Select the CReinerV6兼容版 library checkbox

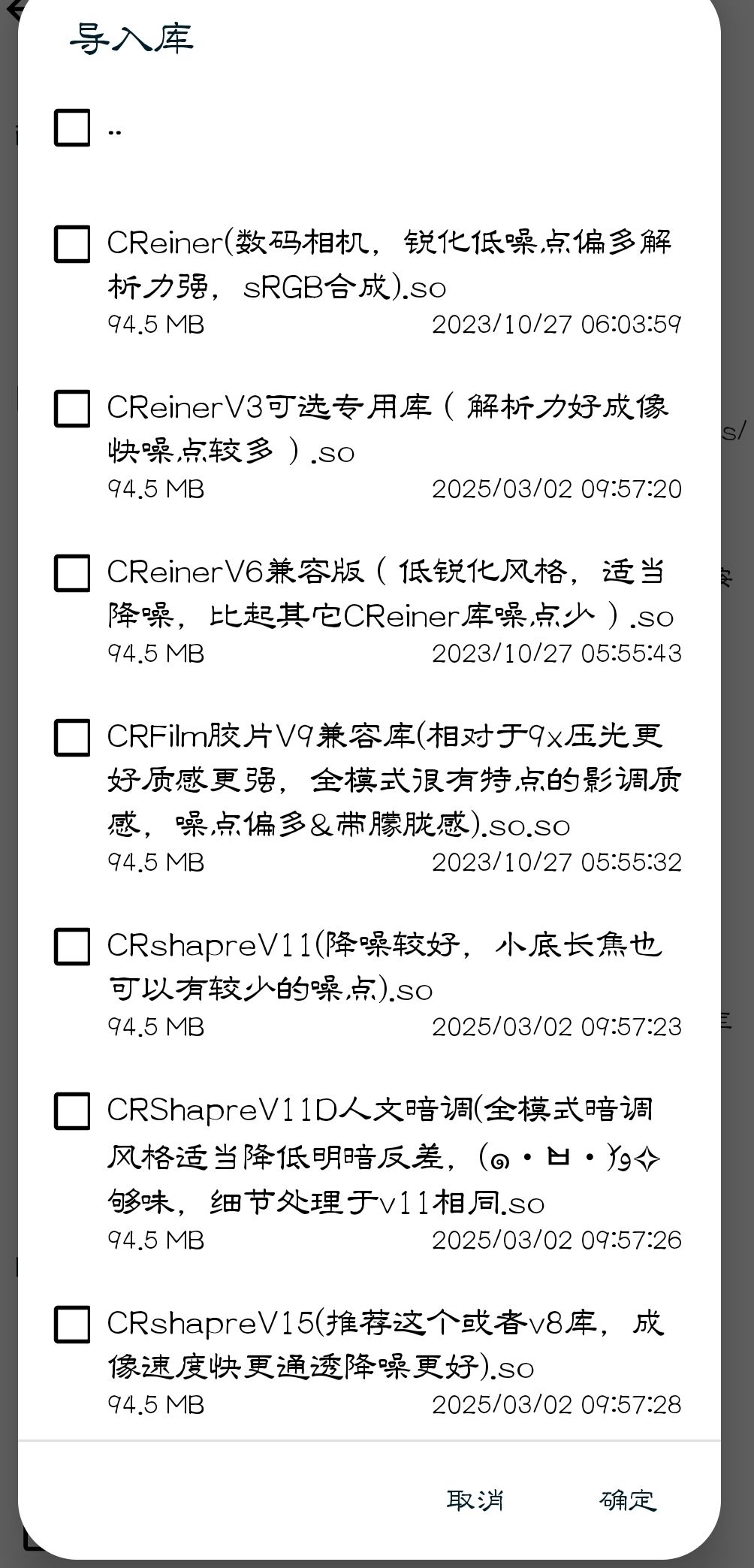coord(72,573)
